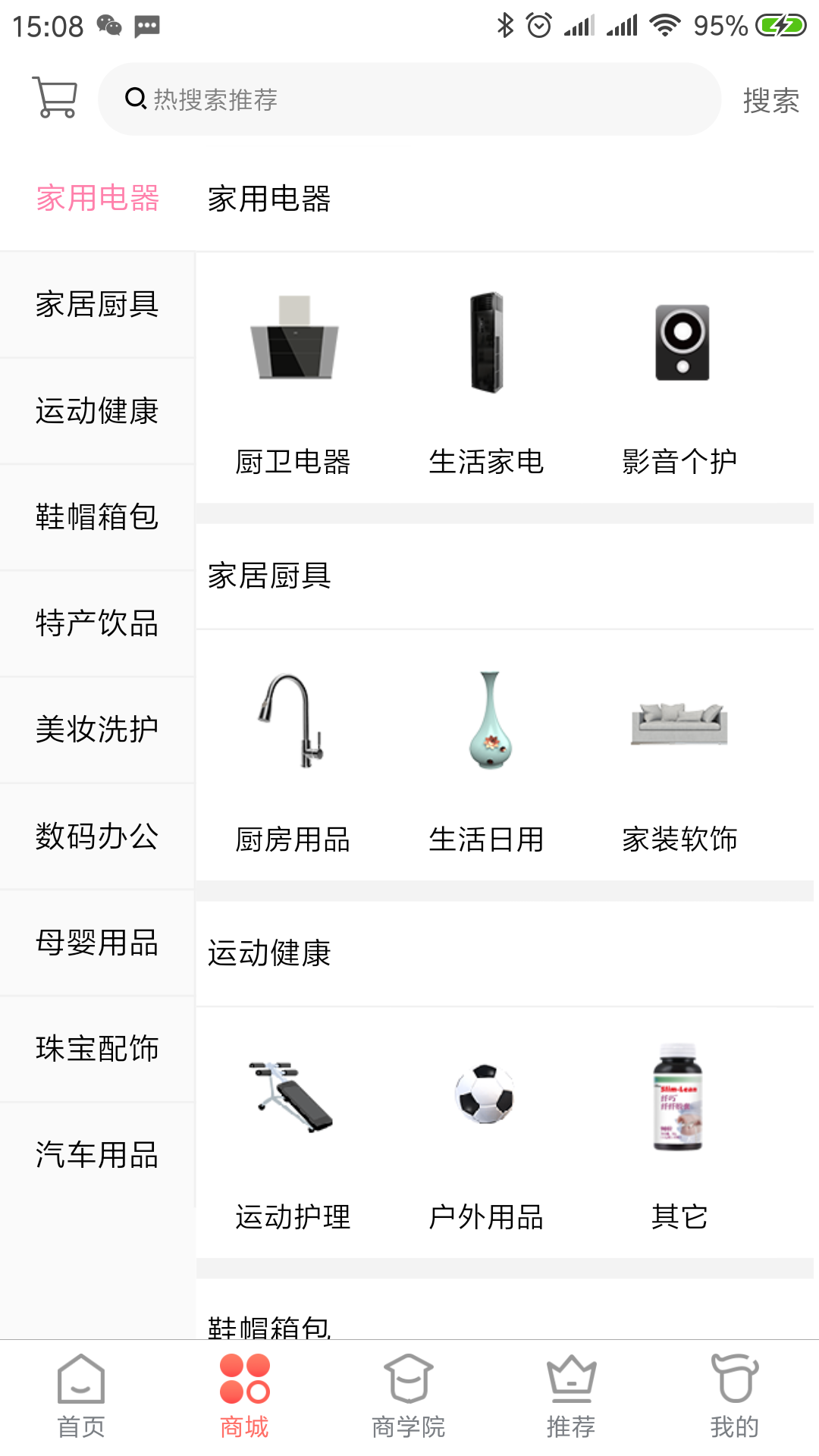The height and width of the screenshot is (1456, 819).
Task: Open the 美妆洗护 sidebar category
Action: pos(97,730)
